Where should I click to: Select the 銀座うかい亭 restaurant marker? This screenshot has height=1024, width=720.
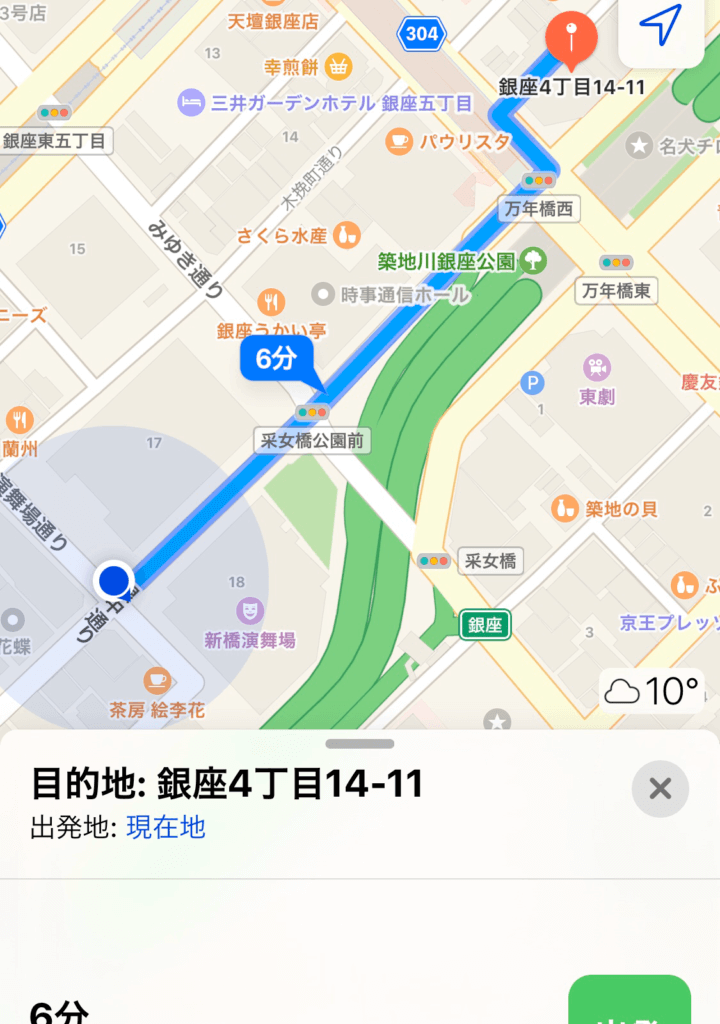[x=271, y=302]
